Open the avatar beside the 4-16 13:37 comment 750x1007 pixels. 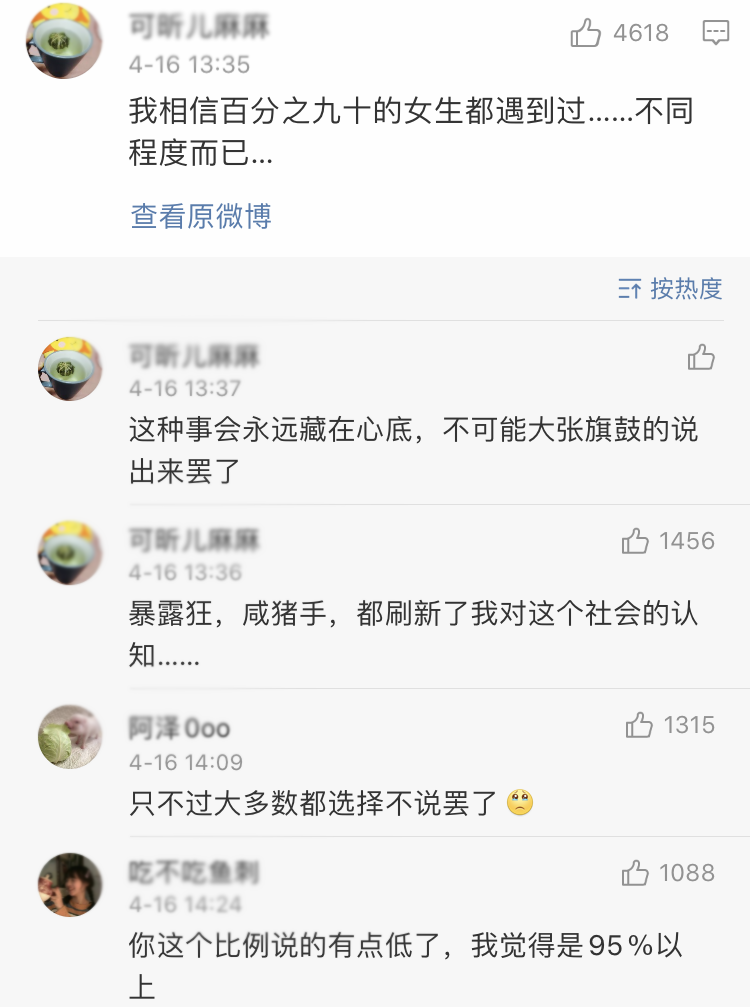click(70, 369)
